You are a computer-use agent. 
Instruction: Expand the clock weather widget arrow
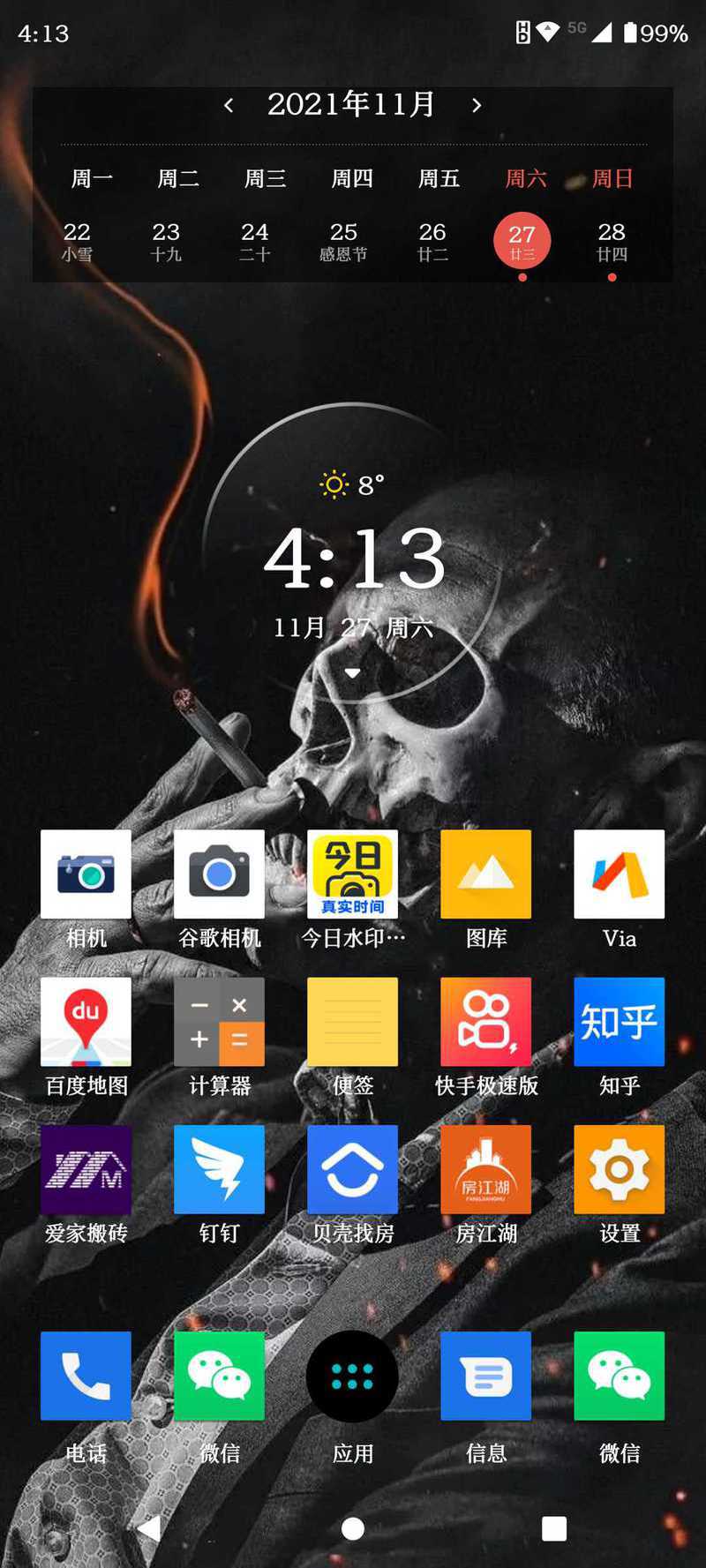click(352, 673)
